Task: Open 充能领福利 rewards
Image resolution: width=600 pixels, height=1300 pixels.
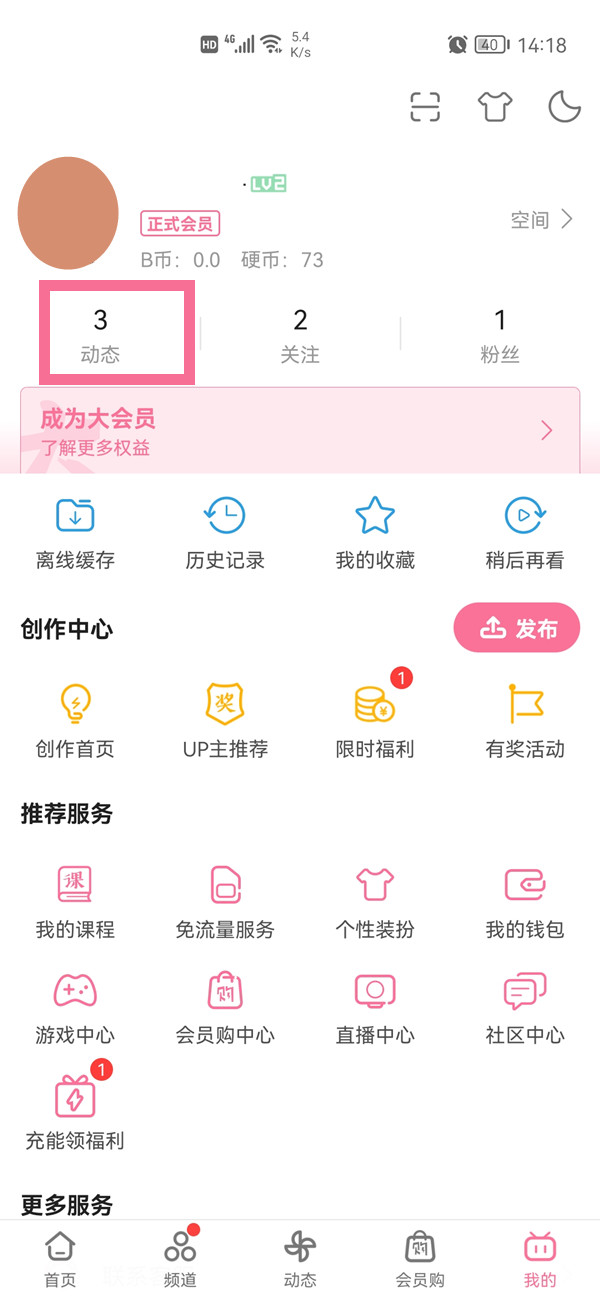Action: [x=75, y=1112]
